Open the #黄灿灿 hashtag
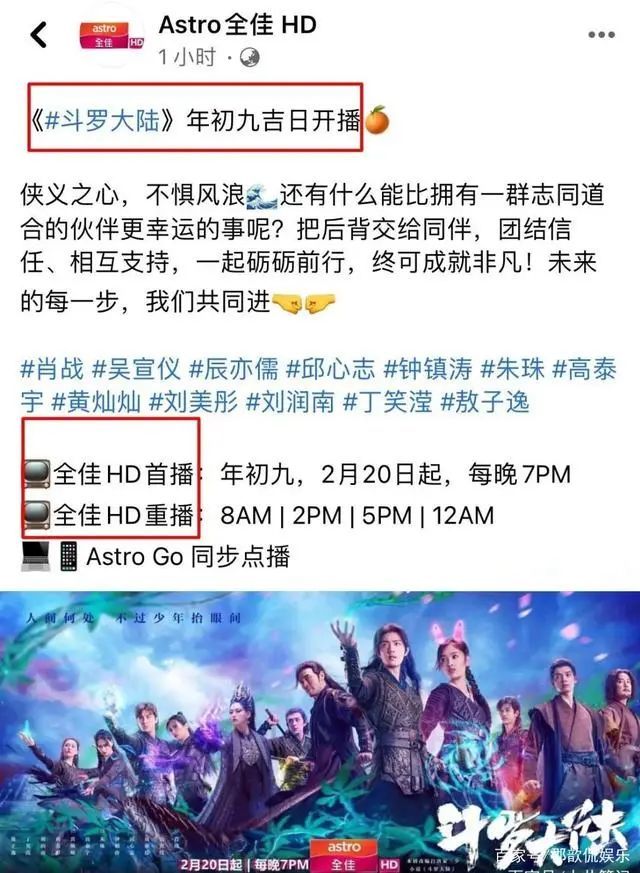 (95, 402)
